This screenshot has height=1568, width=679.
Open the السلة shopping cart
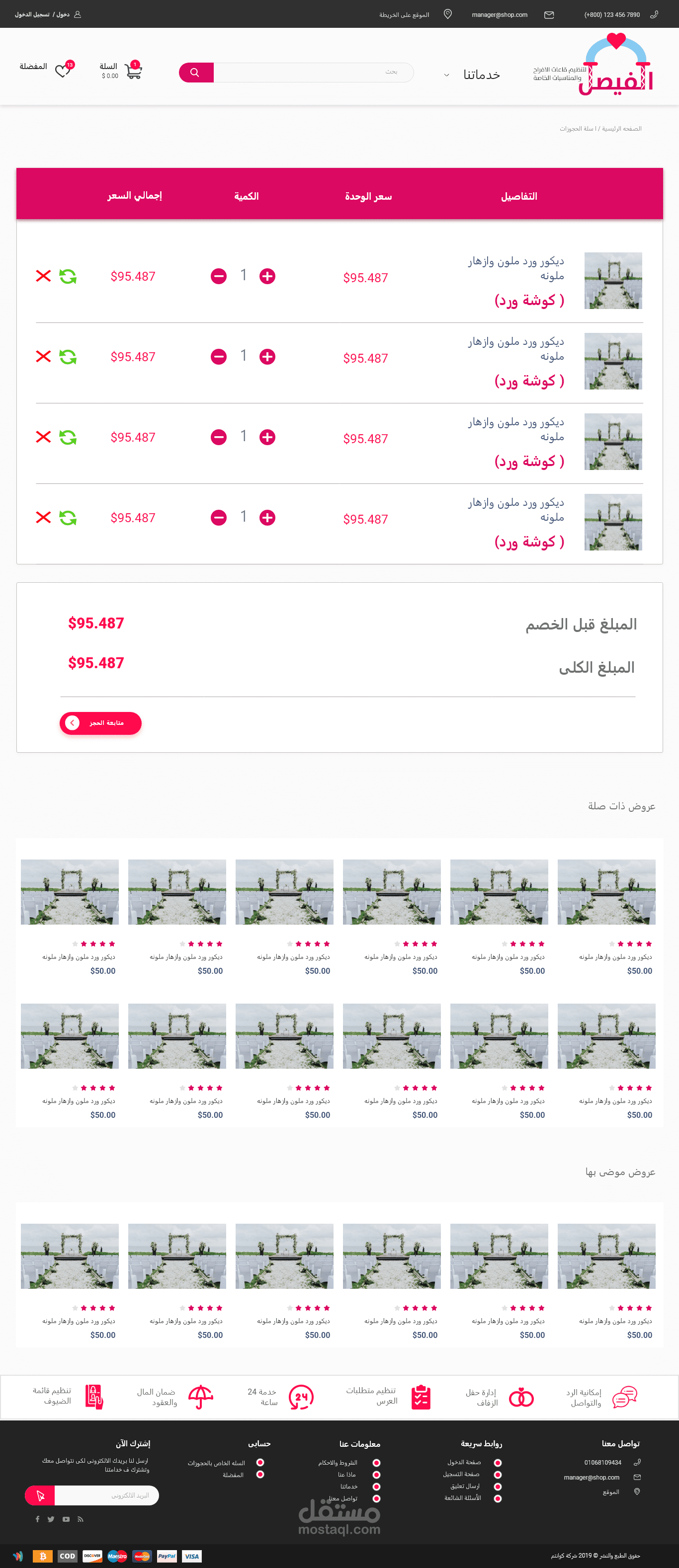tap(133, 71)
